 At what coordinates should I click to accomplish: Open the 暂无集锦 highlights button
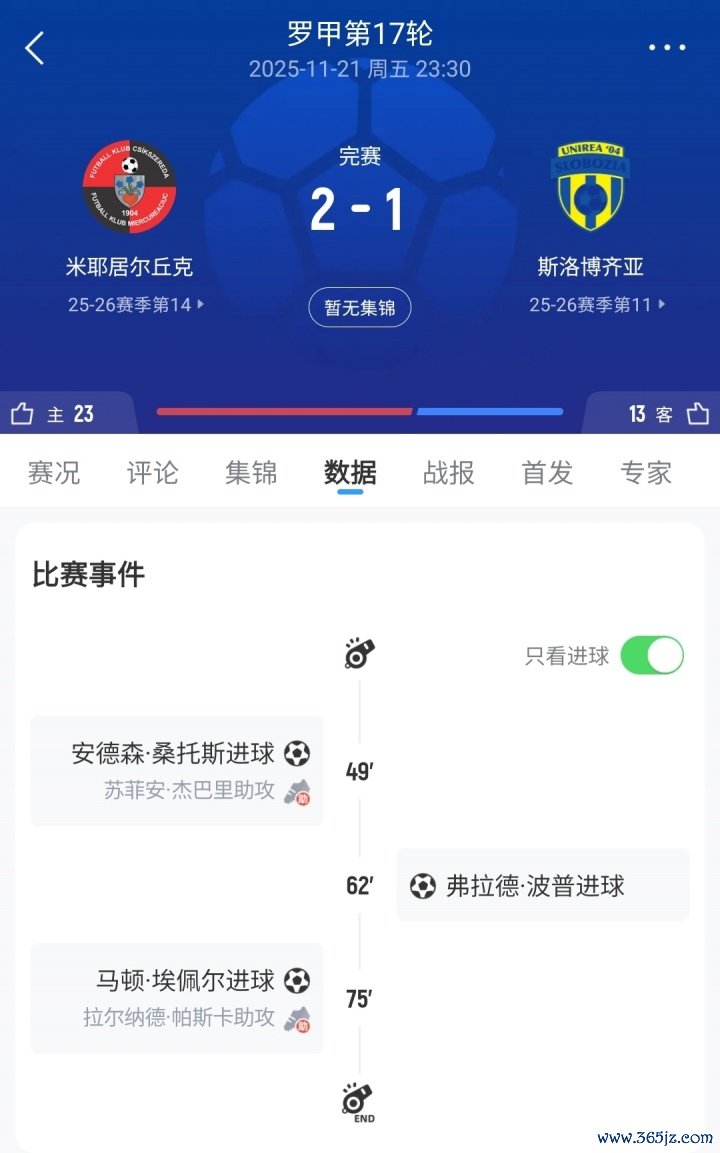pos(360,308)
